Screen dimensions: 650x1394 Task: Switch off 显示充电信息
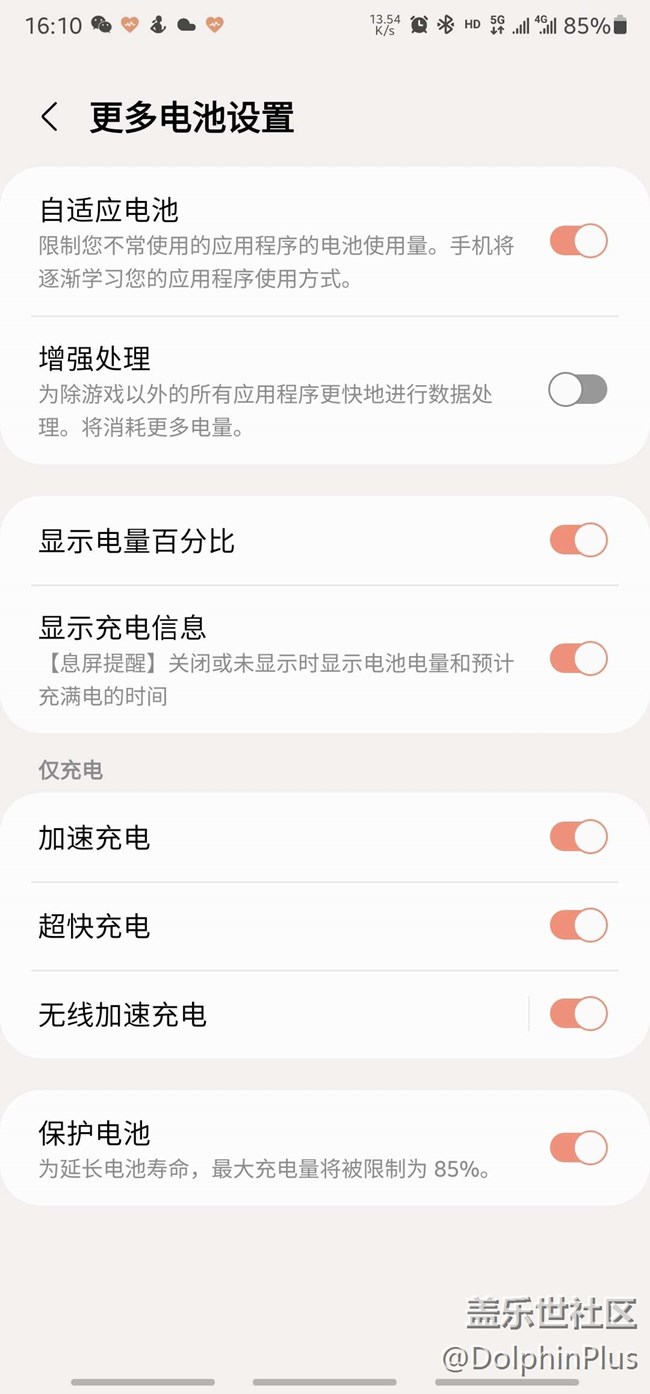coord(578,658)
